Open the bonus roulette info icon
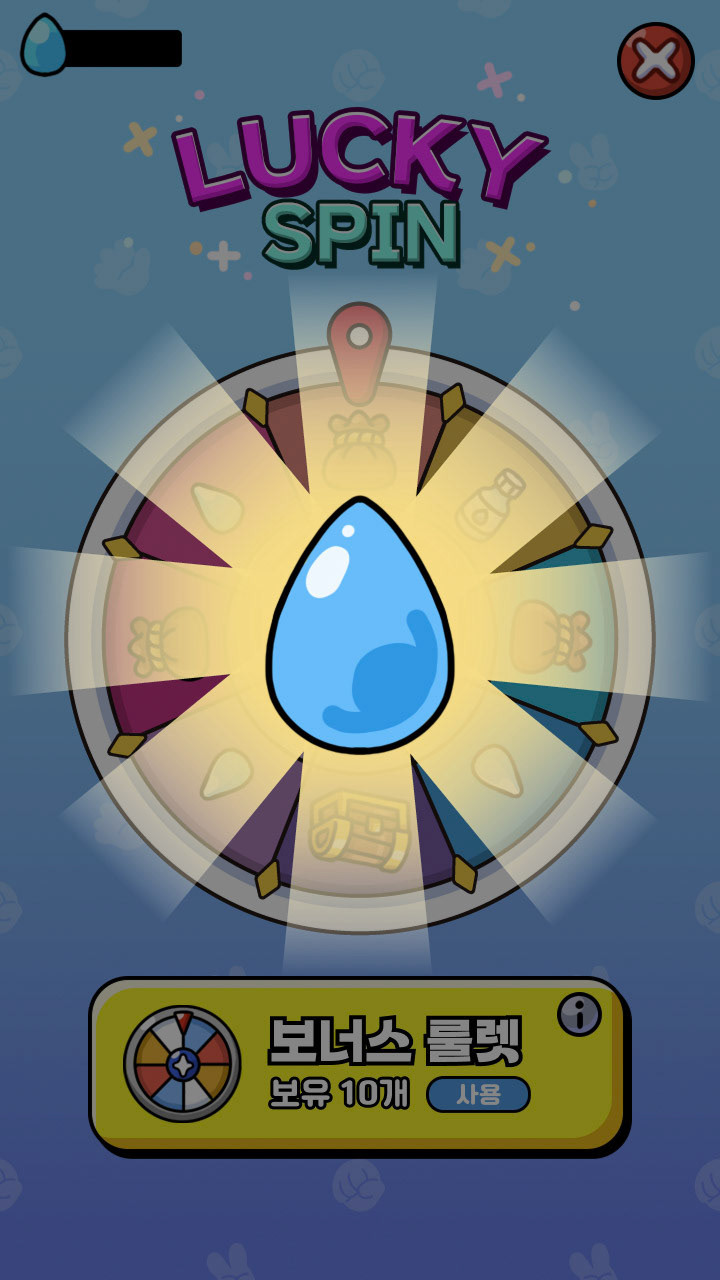 point(579,1015)
